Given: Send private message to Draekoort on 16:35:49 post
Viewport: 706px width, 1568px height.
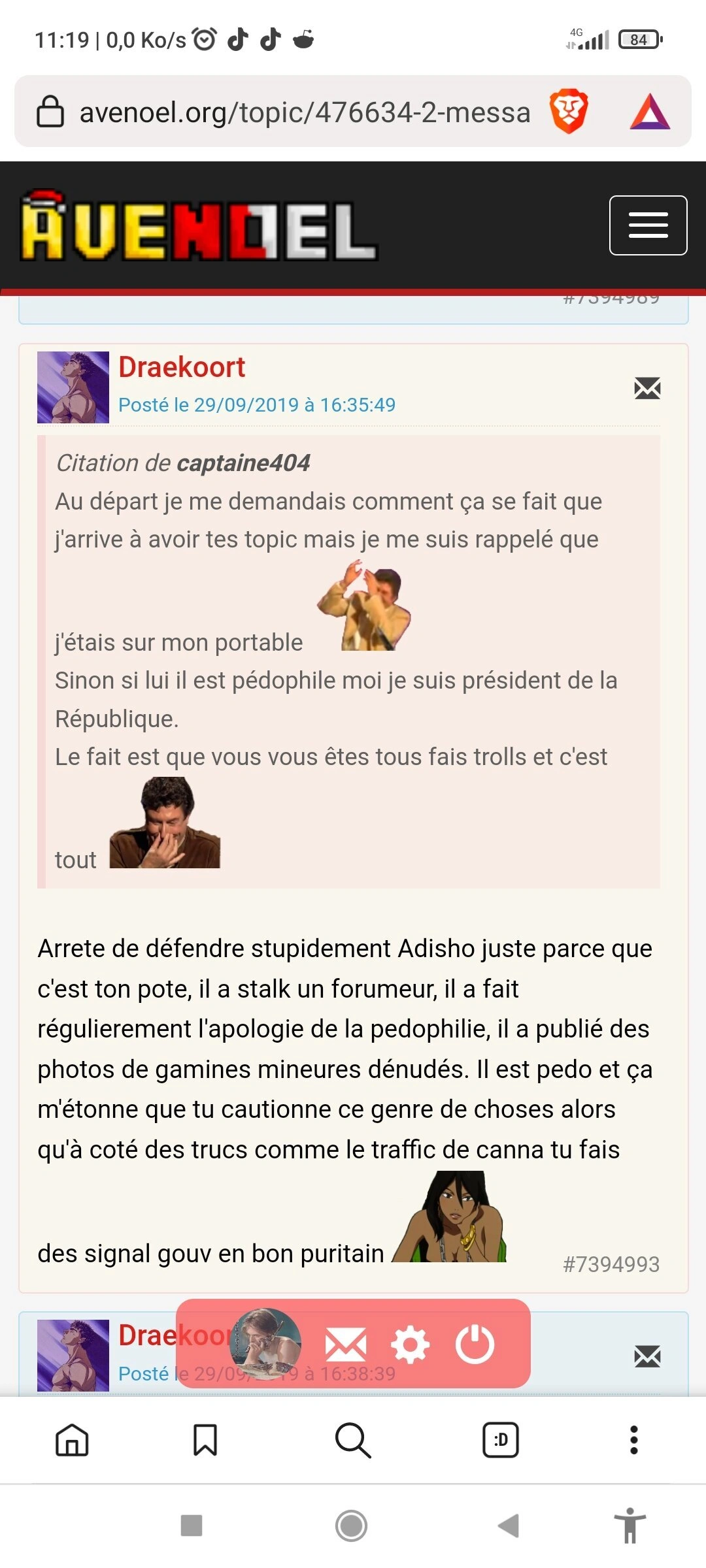Looking at the screenshot, I should click(647, 388).
